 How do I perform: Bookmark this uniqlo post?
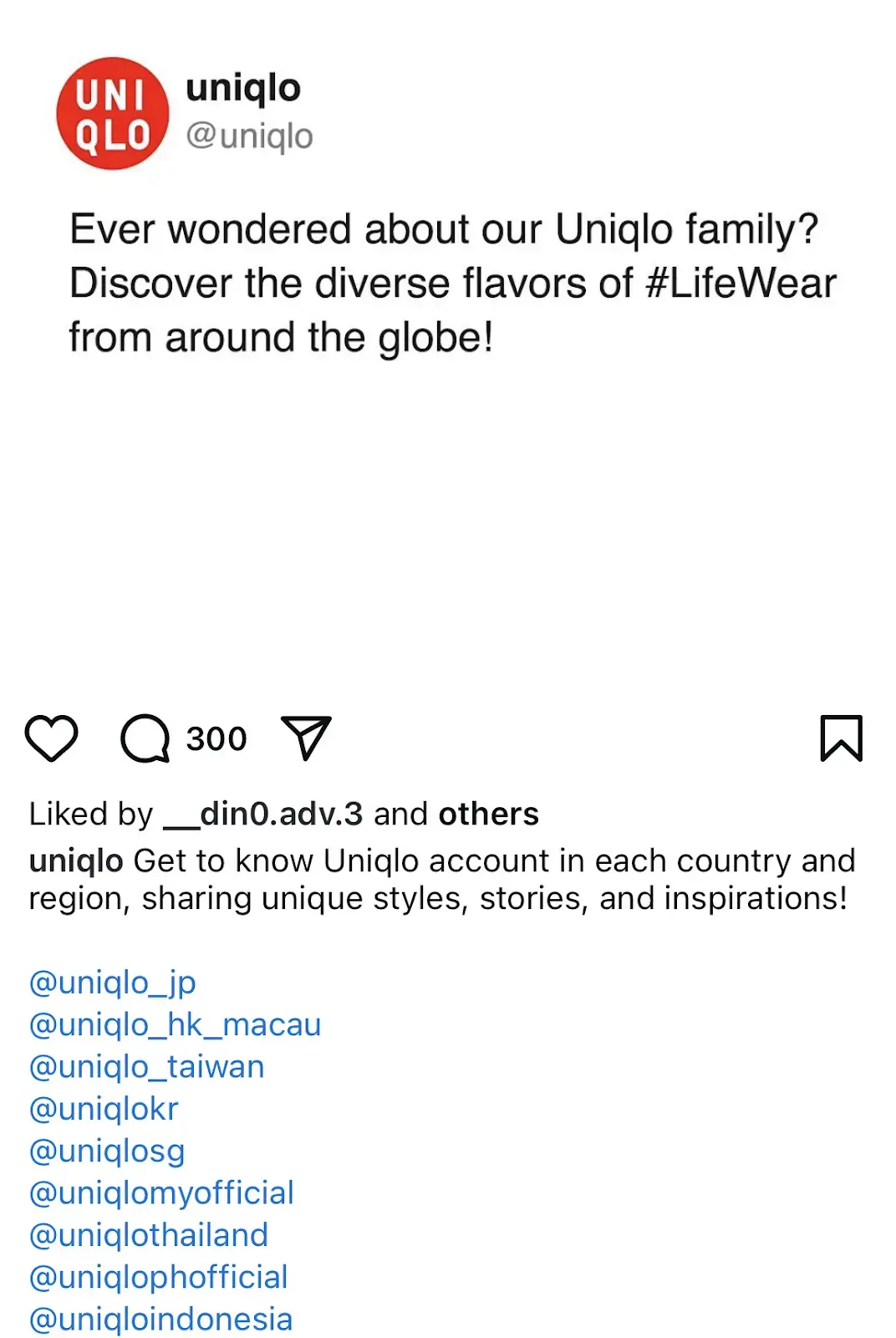pyautogui.click(x=841, y=738)
